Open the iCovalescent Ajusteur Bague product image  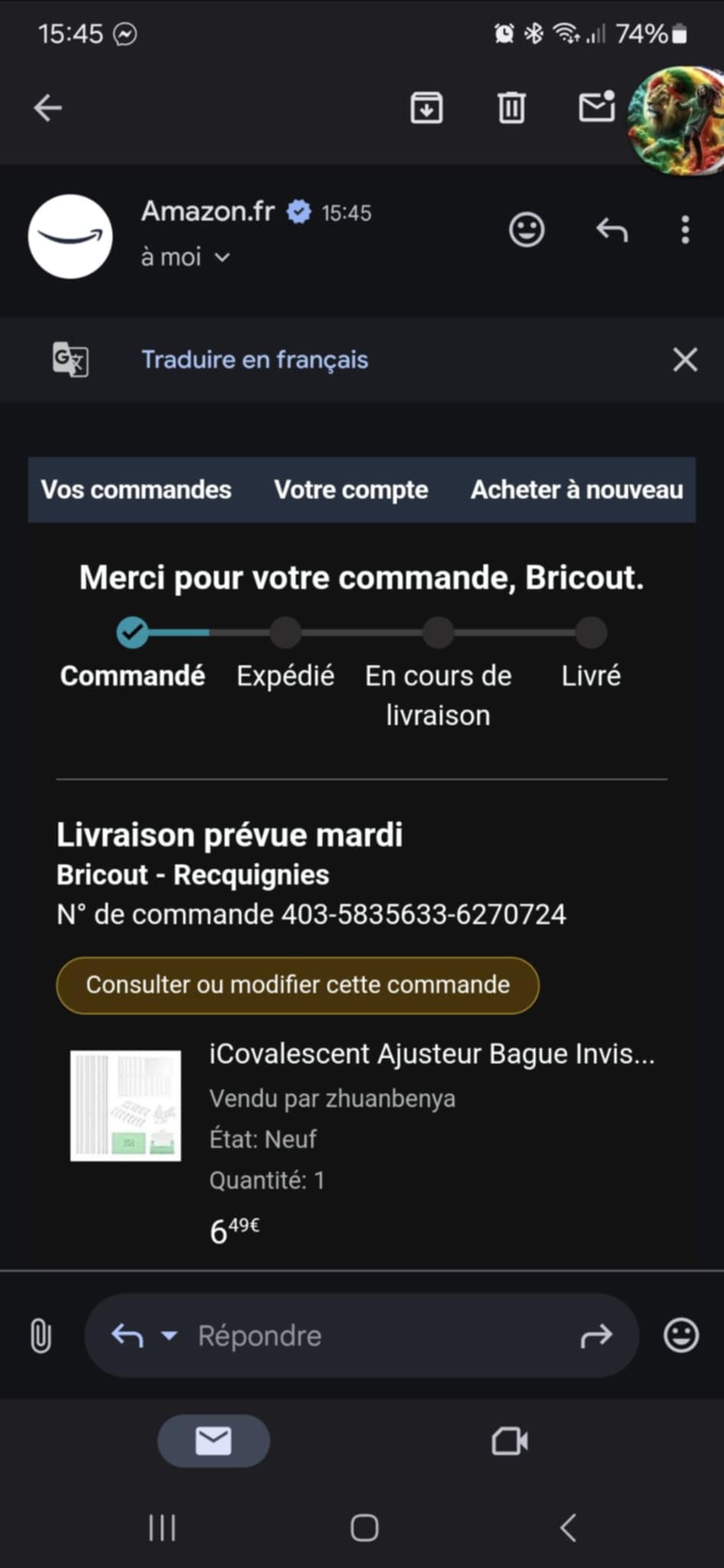point(126,1105)
